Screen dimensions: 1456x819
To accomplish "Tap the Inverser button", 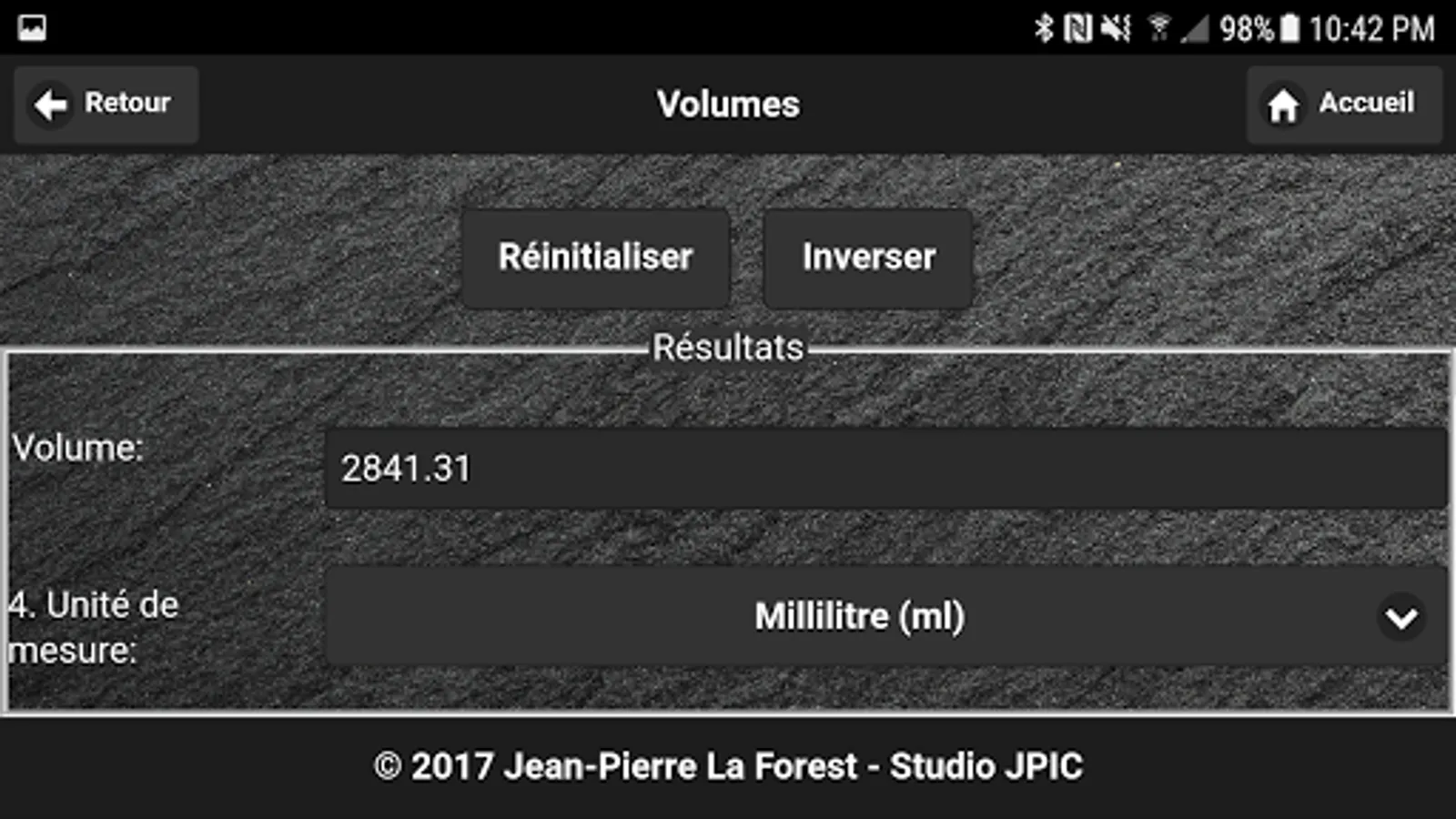I will [868, 258].
